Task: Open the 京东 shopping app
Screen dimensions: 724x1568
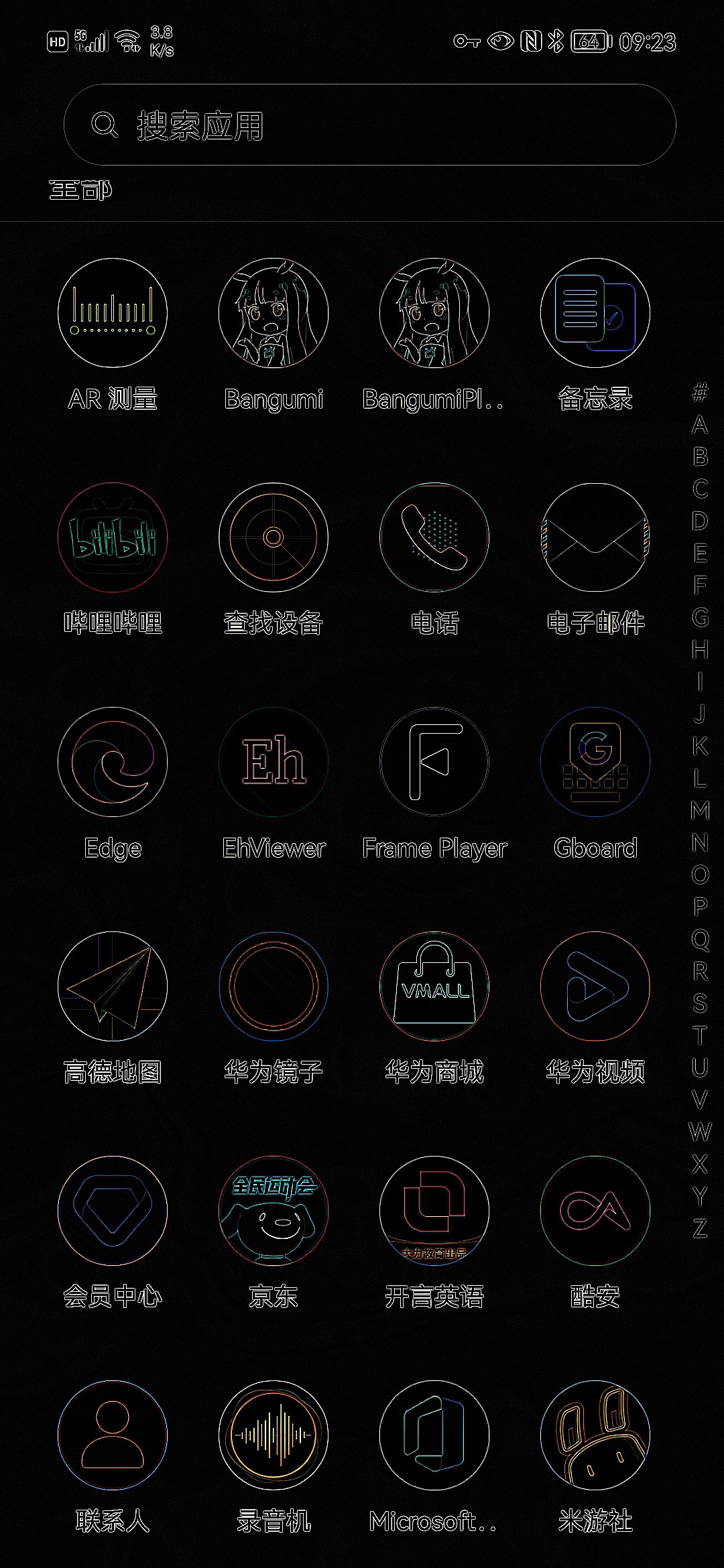Action: point(274,1211)
